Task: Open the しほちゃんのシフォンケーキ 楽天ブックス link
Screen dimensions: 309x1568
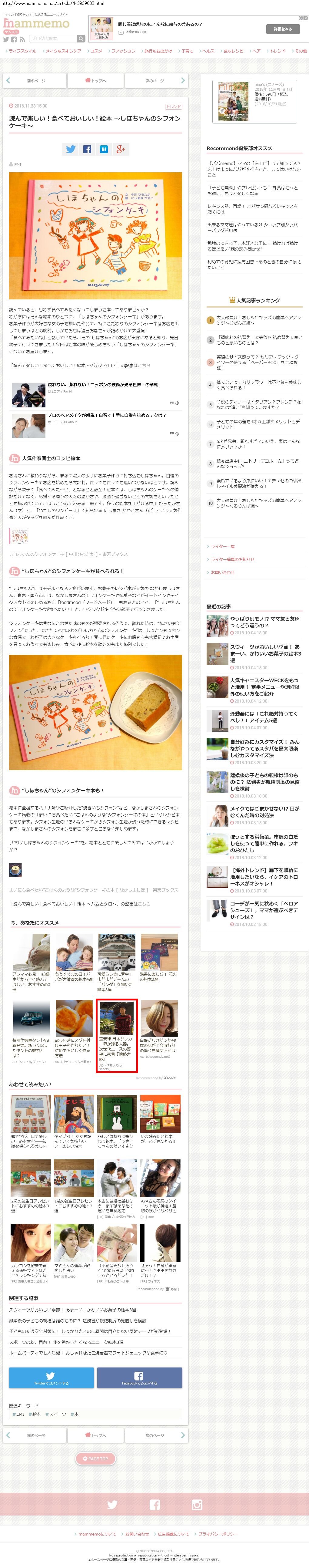Action: click(x=68, y=554)
